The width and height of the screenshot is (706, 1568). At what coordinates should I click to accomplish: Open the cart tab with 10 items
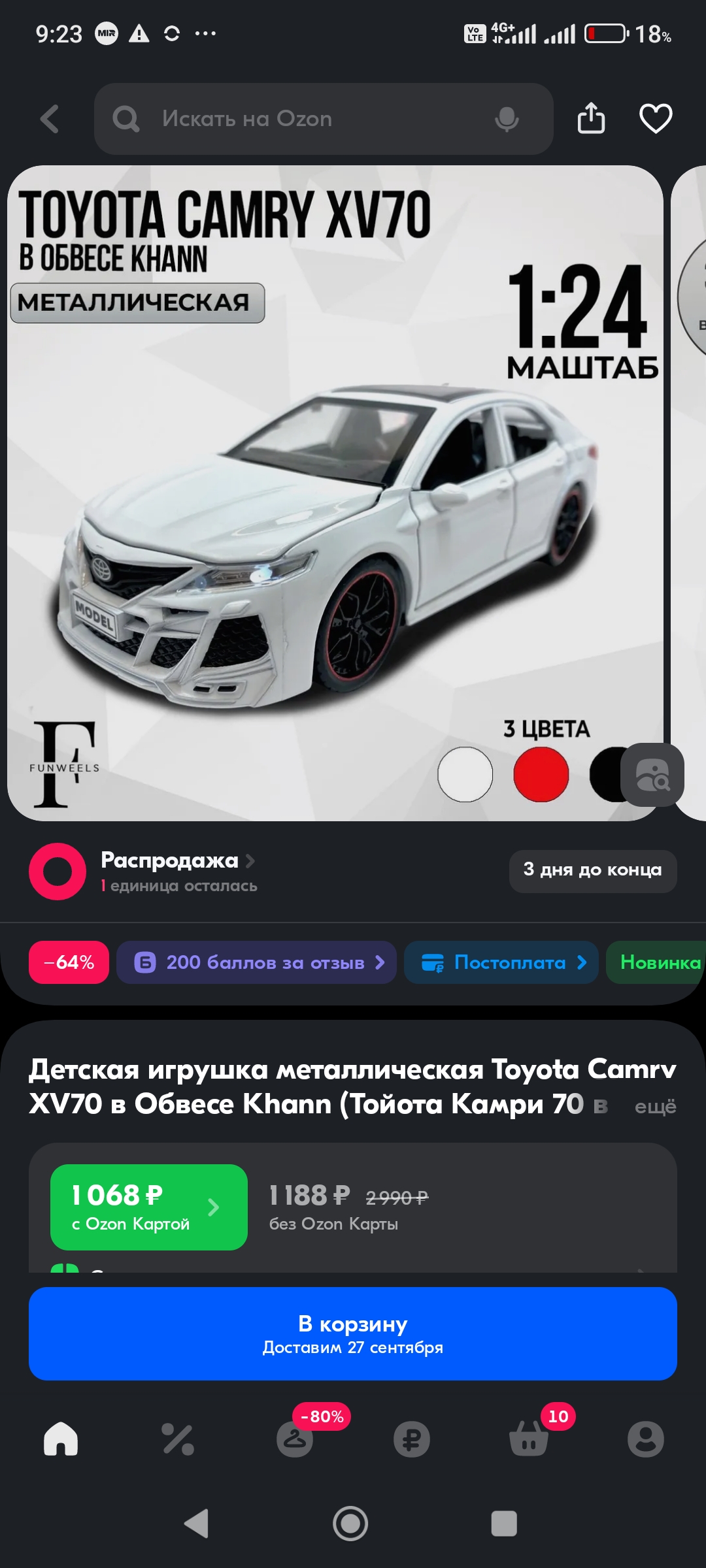529,1439
